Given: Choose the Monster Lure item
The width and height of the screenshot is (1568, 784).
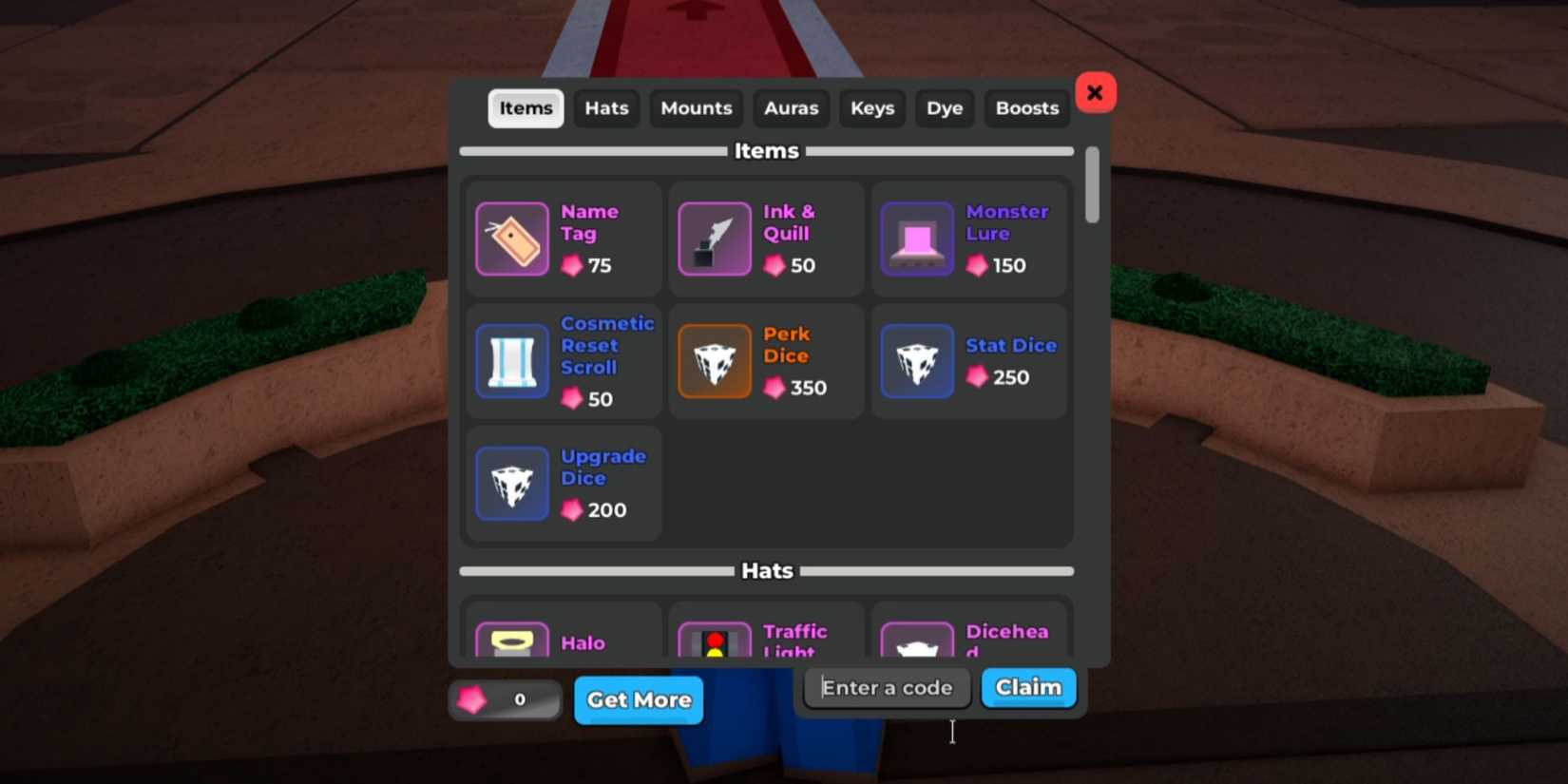Looking at the screenshot, I should (x=968, y=239).
